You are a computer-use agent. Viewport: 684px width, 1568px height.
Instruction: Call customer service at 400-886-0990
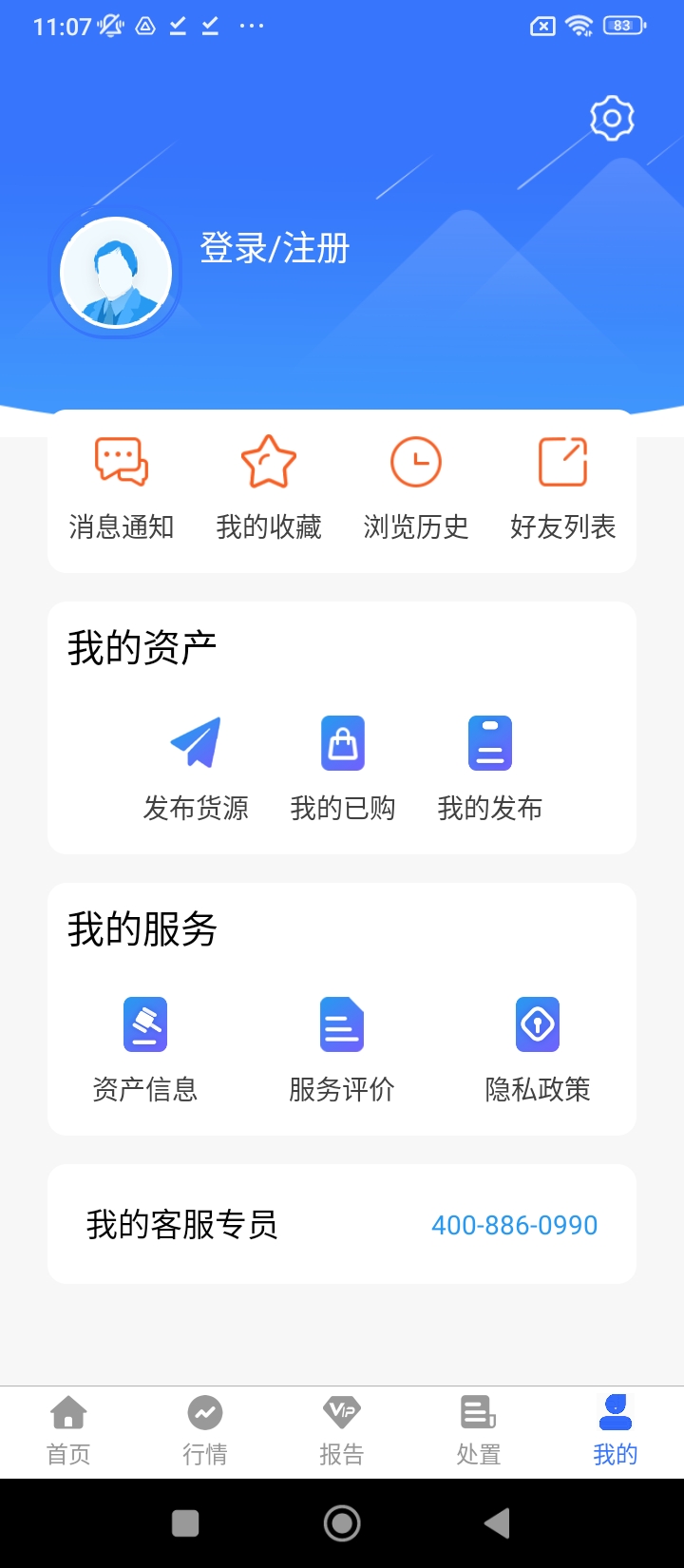coord(514,1225)
